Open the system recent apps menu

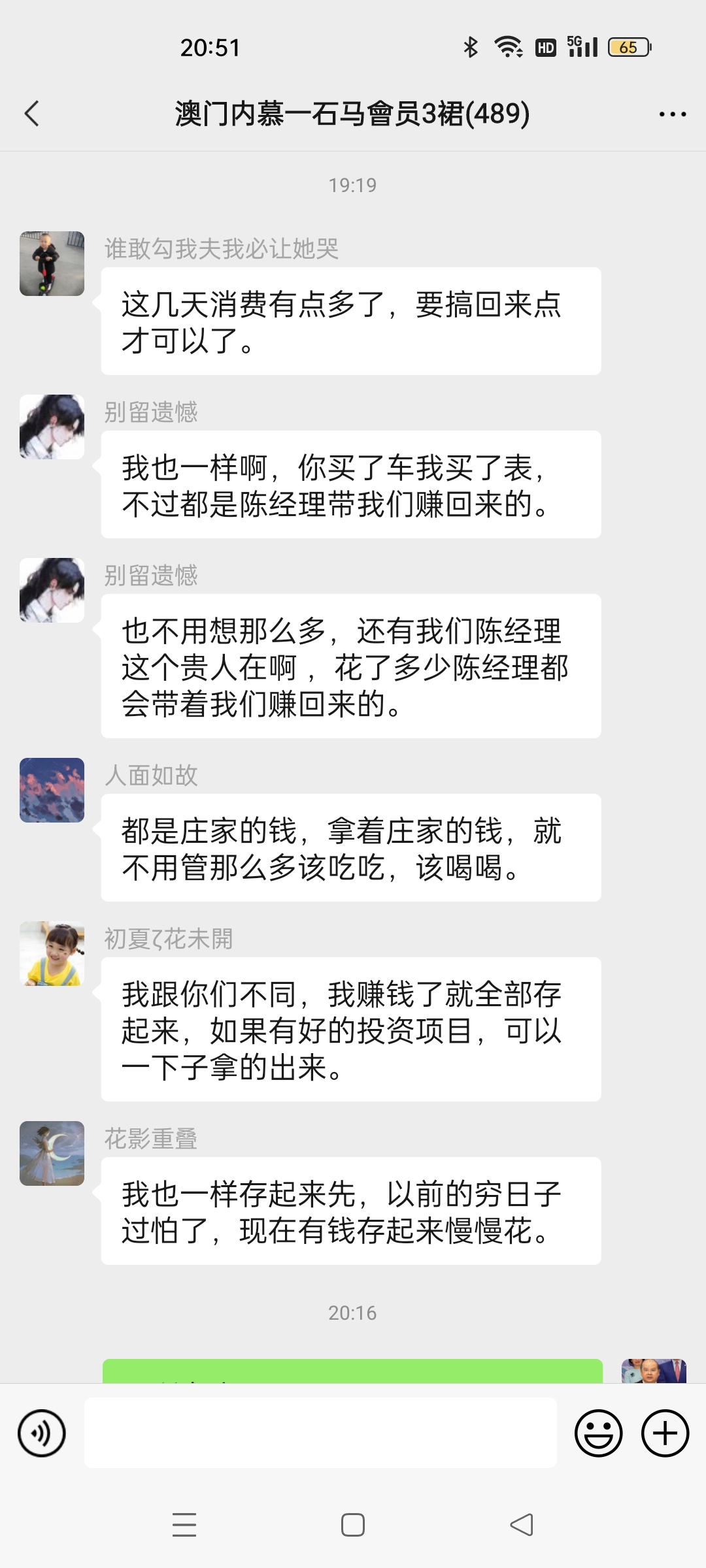coord(184,1525)
